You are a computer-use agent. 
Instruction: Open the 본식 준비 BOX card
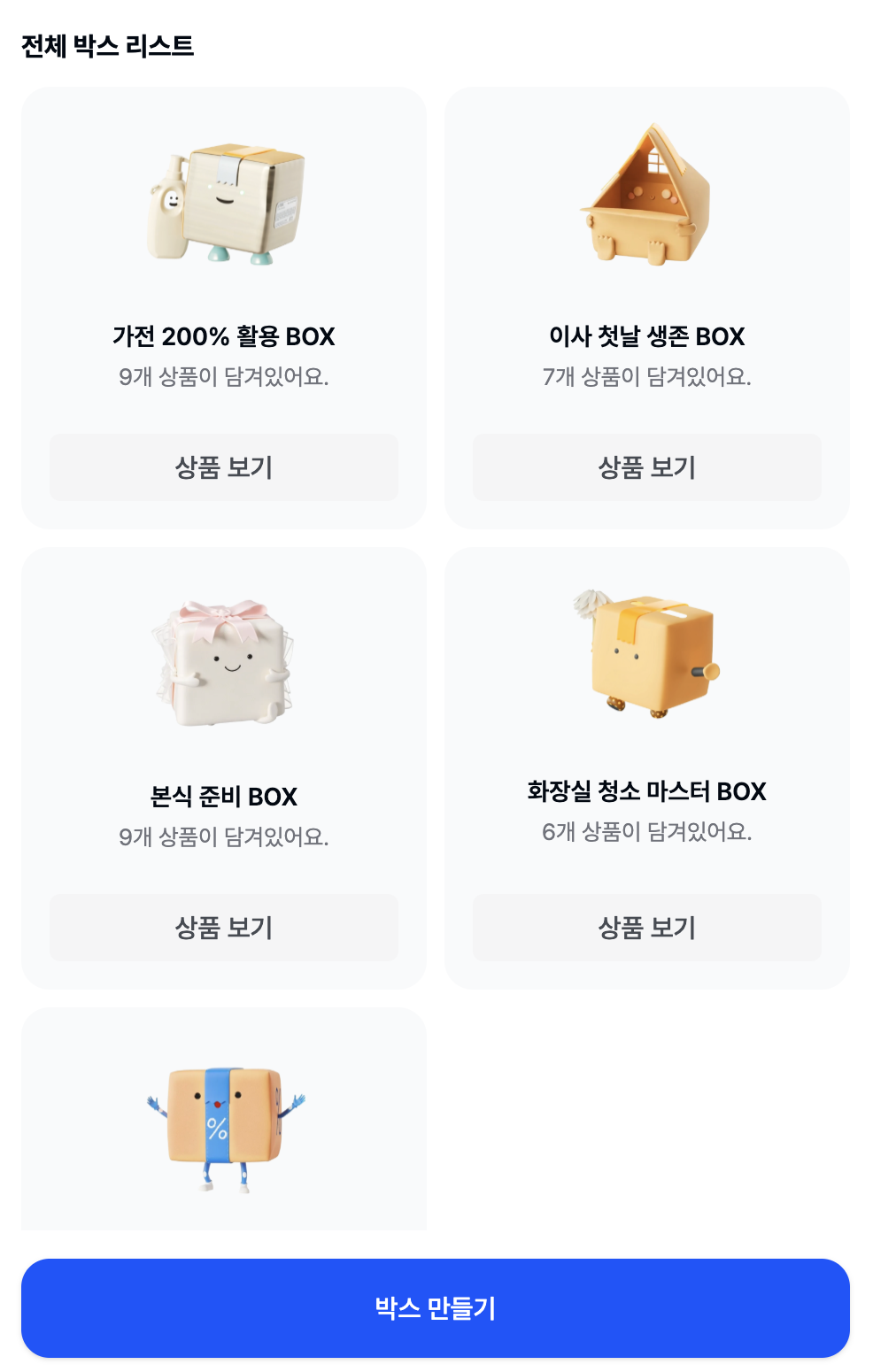point(223,726)
